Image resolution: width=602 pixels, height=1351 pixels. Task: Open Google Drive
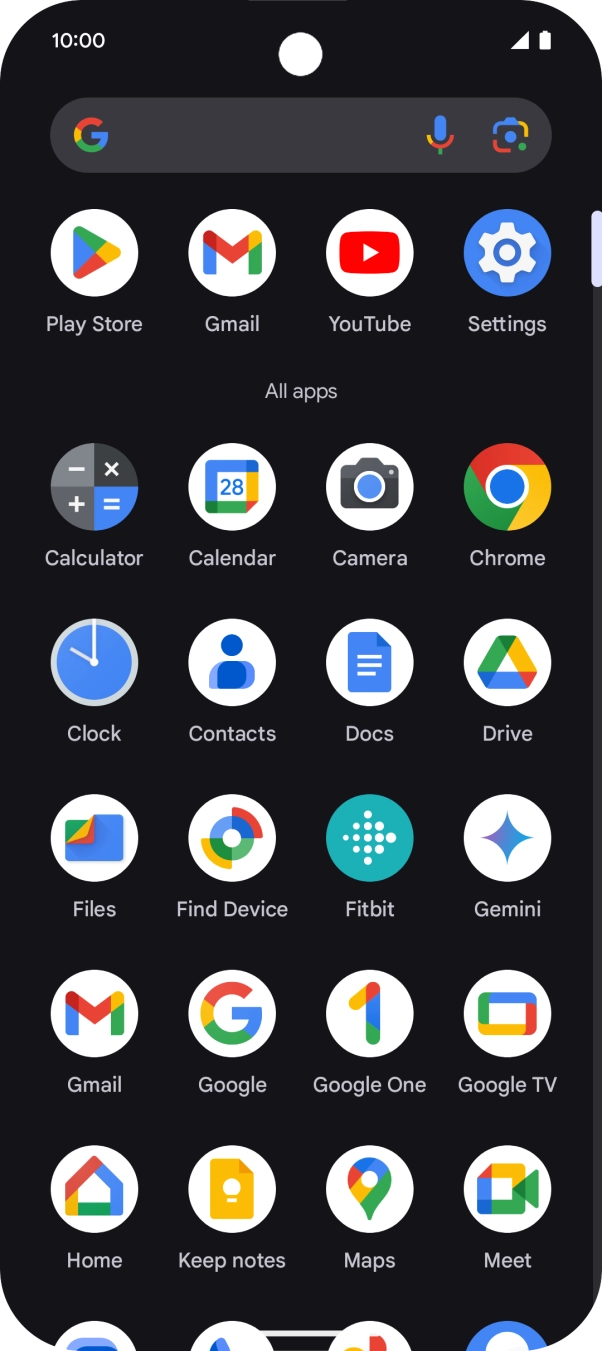(x=507, y=662)
